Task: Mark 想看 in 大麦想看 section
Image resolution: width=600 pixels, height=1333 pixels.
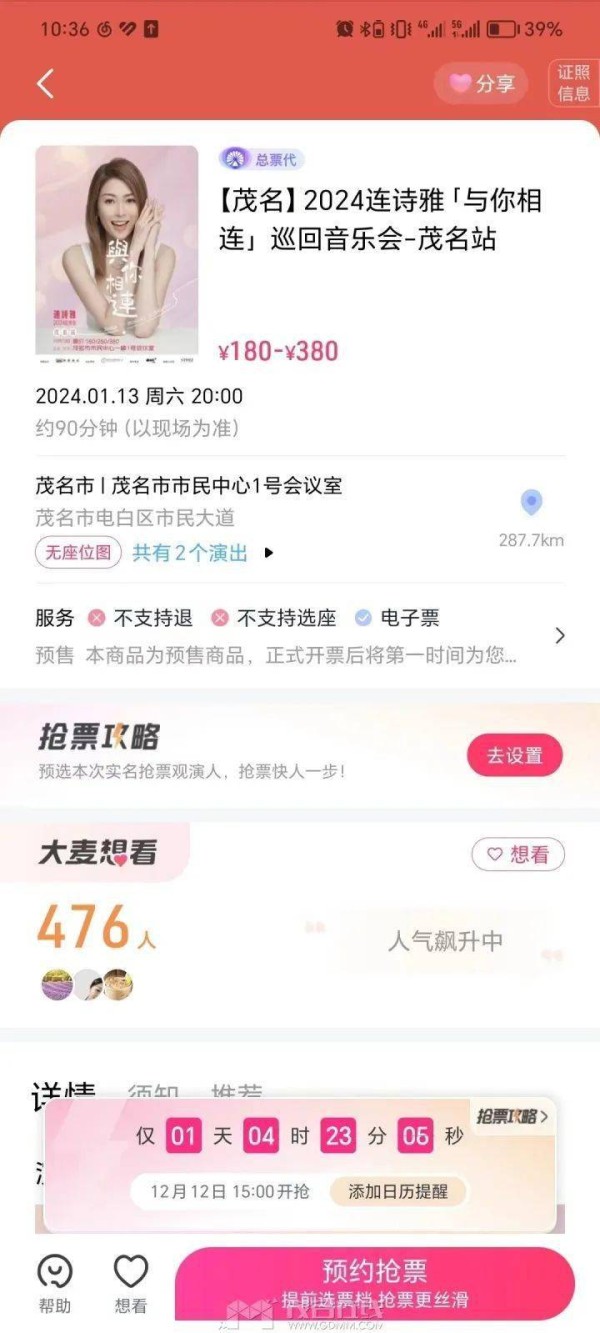Action: pos(518,854)
